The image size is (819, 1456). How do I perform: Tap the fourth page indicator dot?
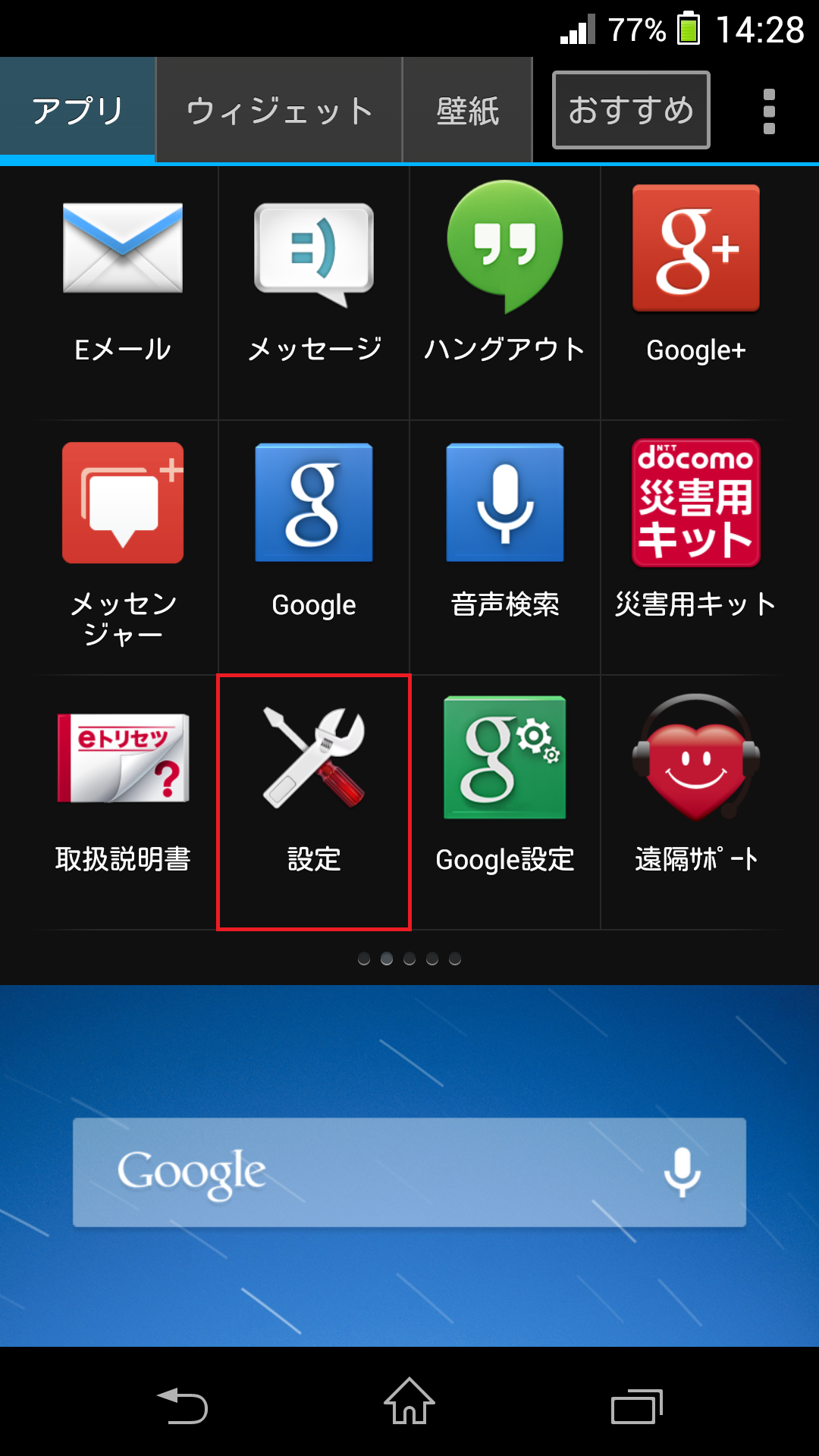click(432, 959)
